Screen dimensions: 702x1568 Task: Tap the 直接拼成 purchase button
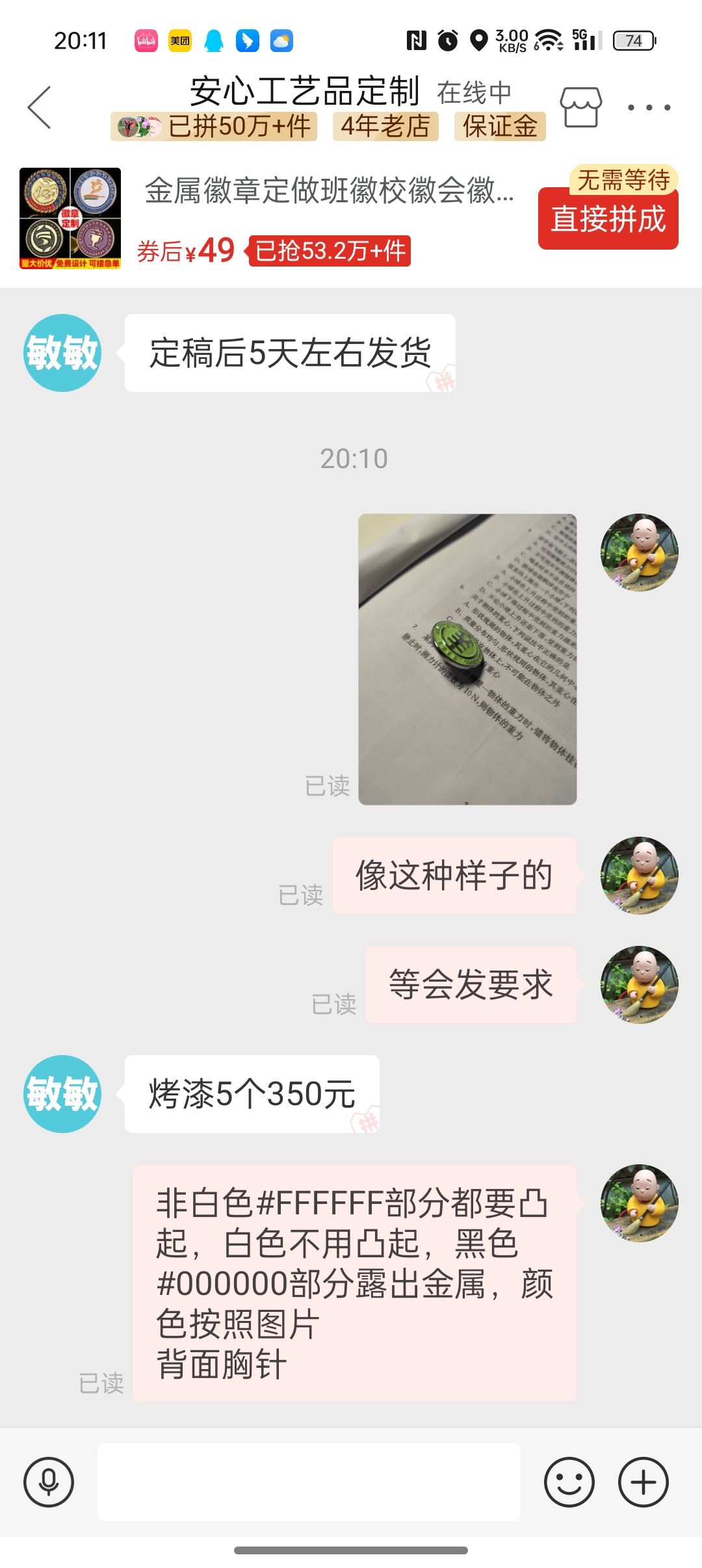pos(608,219)
